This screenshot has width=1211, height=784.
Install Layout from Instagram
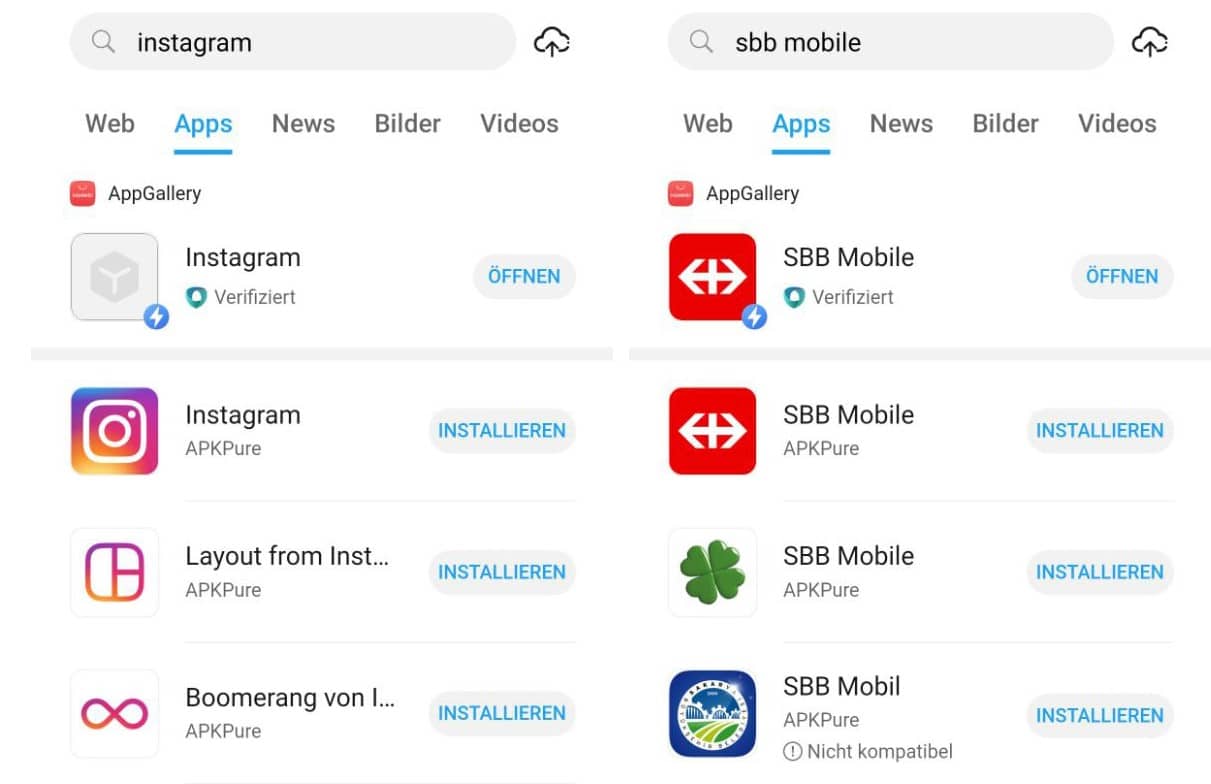501,572
